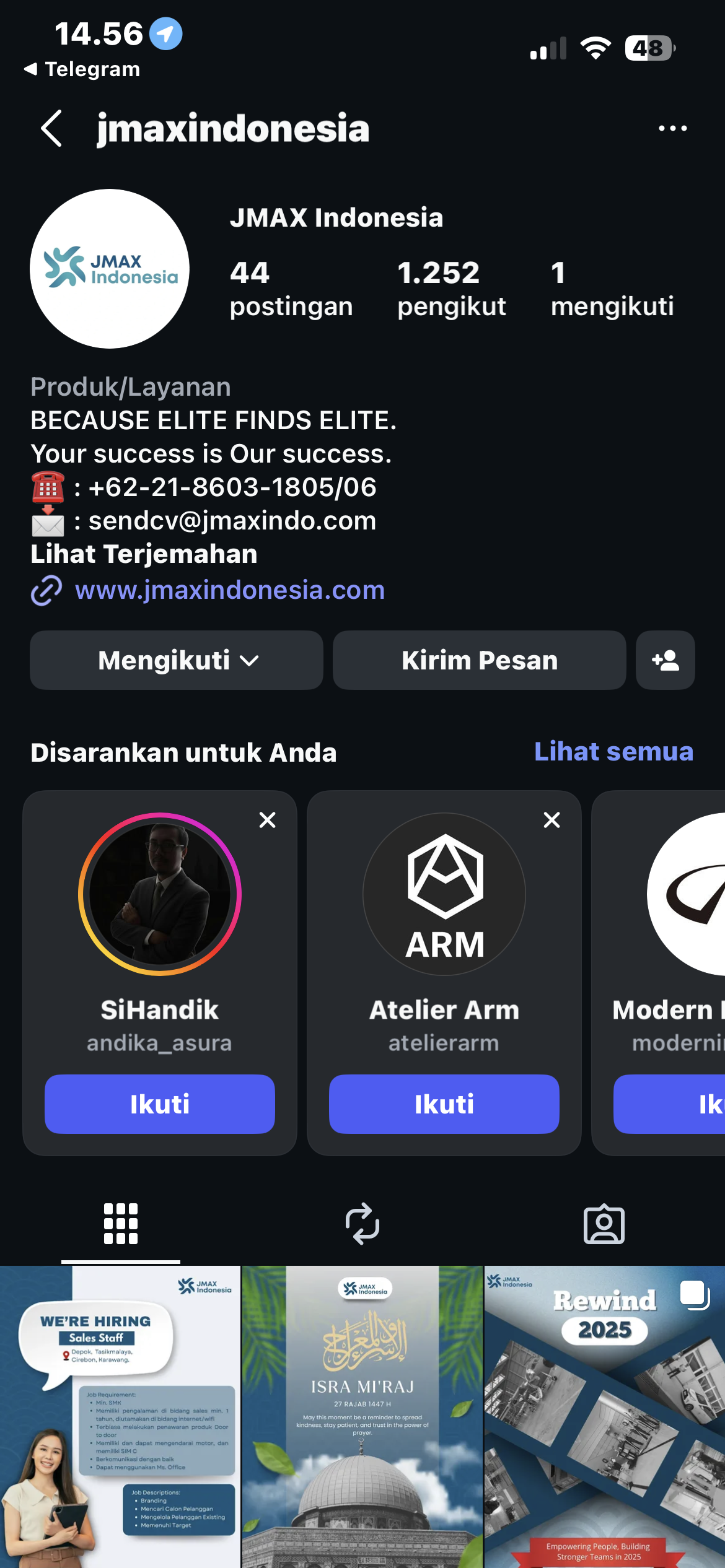This screenshot has width=725, height=1568.
Task: View the 1 mengikuti list
Action: [612, 289]
